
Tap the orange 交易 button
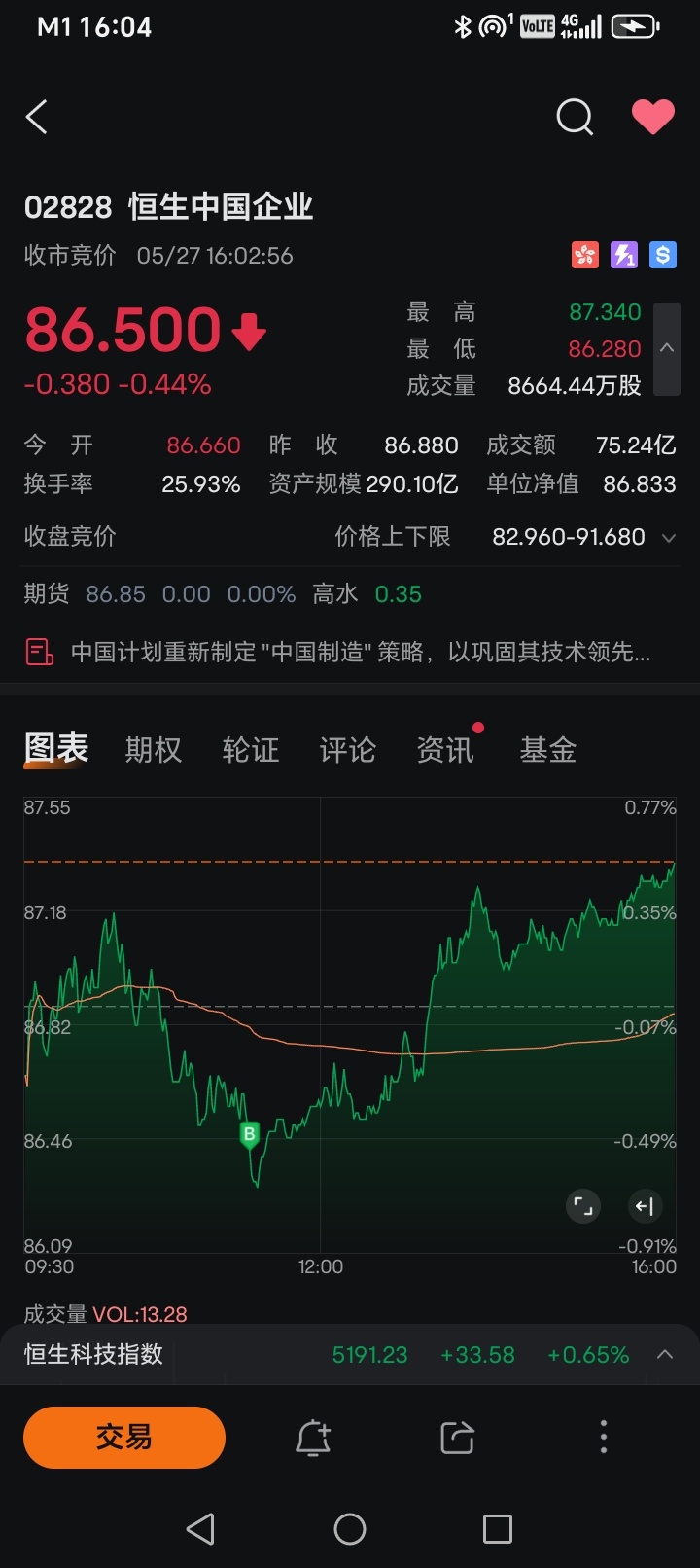click(x=124, y=1437)
